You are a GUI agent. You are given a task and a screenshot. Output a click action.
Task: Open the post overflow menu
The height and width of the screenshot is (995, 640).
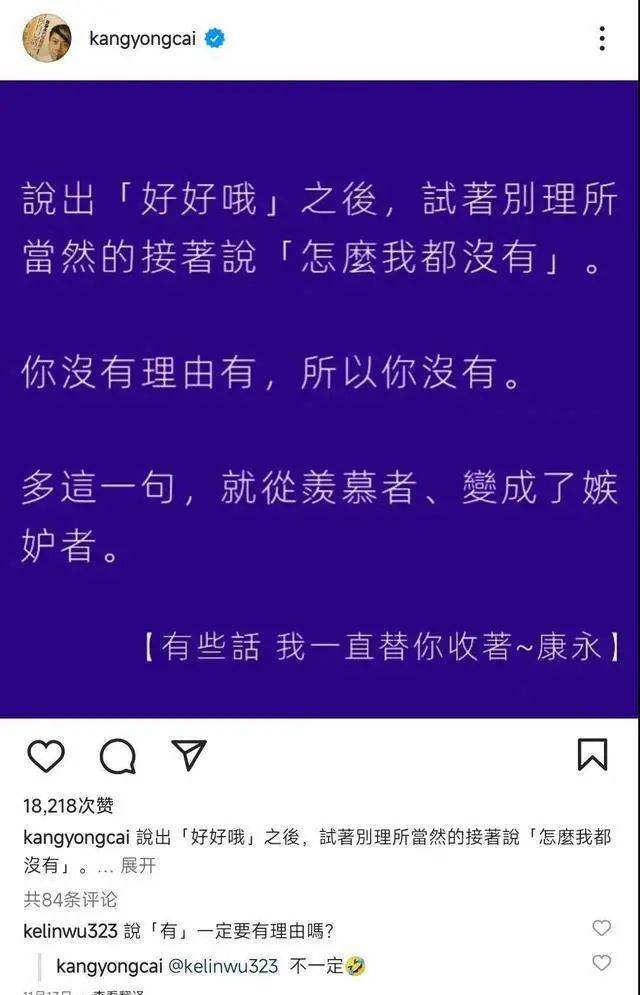[602, 39]
